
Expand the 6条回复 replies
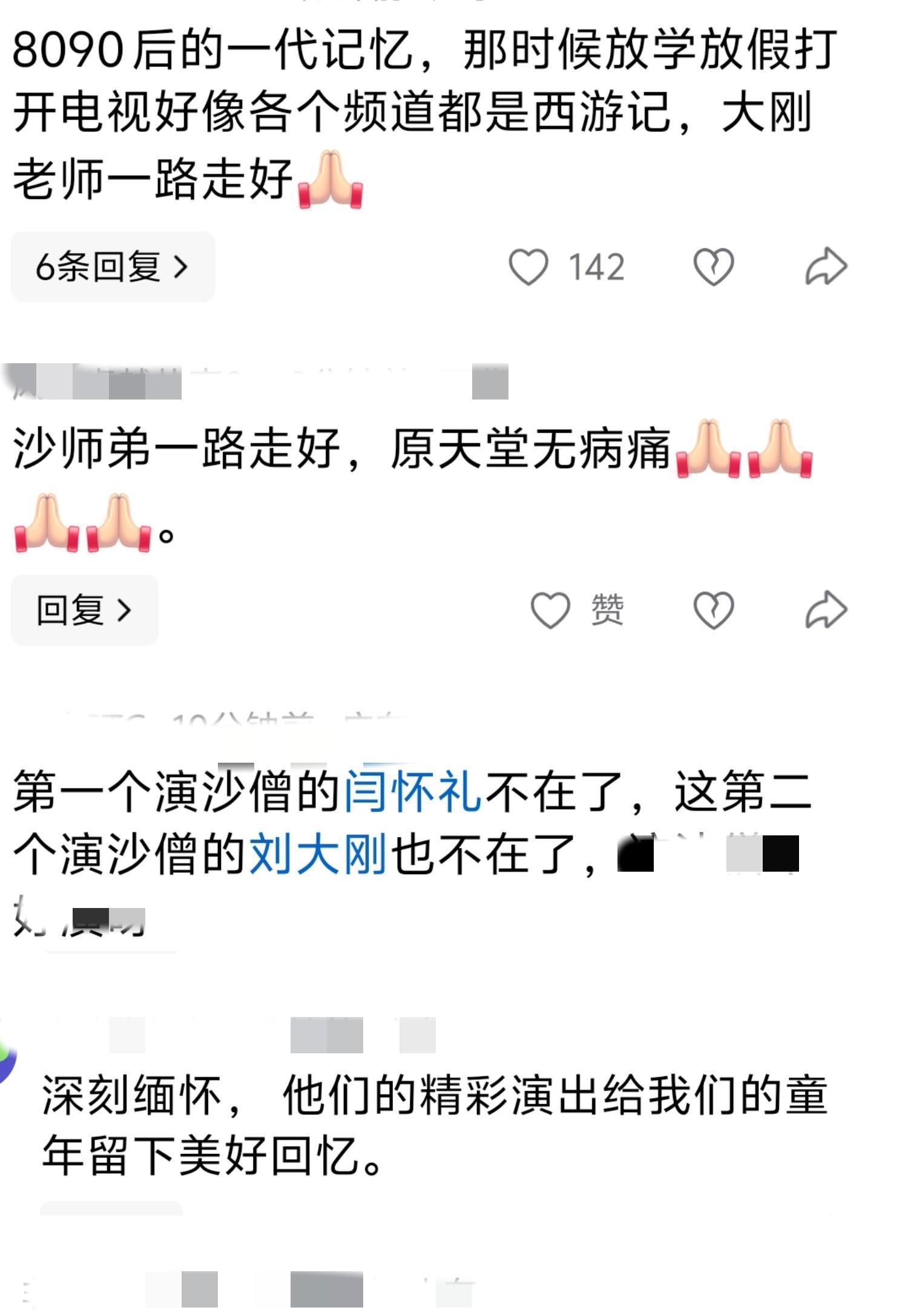click(x=113, y=267)
